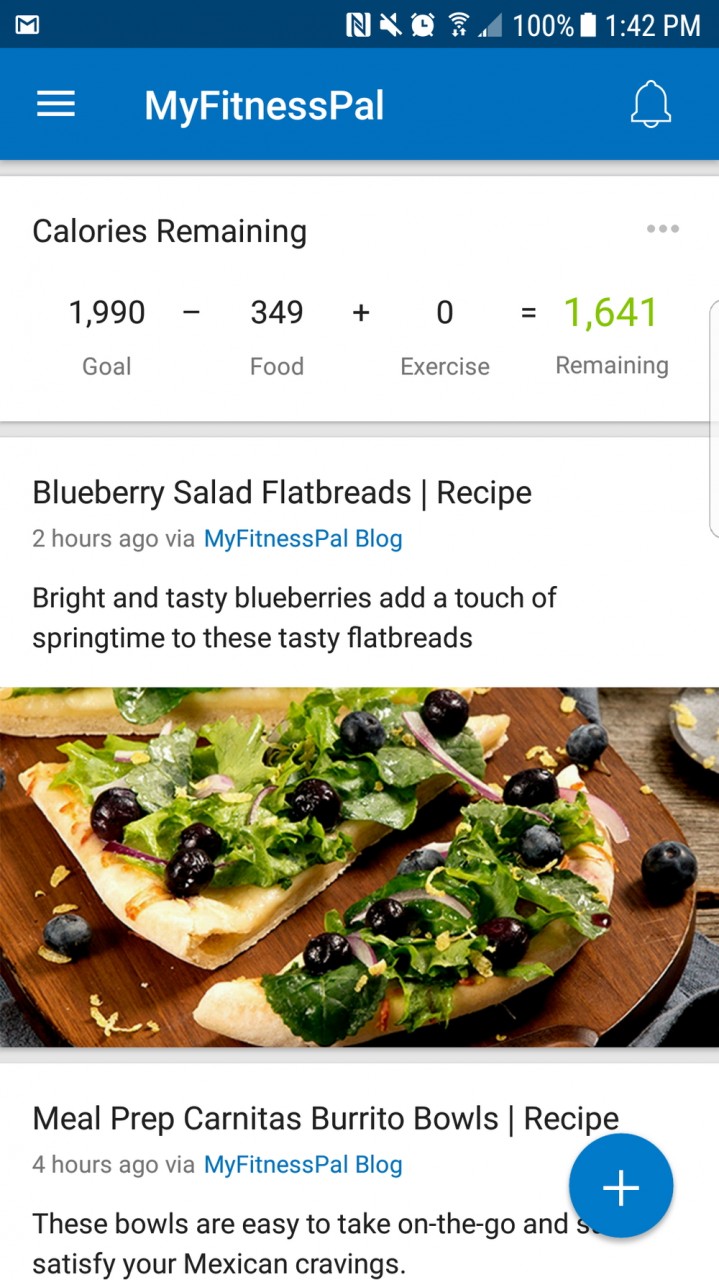Screen dimensions: 719x1280
Task: Open the notifications bell
Action: click(x=650, y=105)
